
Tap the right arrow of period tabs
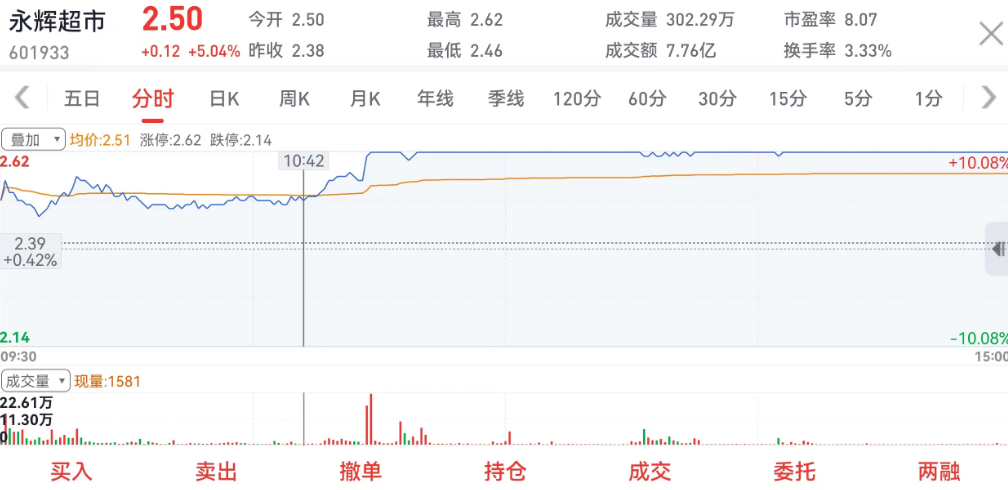(x=988, y=97)
